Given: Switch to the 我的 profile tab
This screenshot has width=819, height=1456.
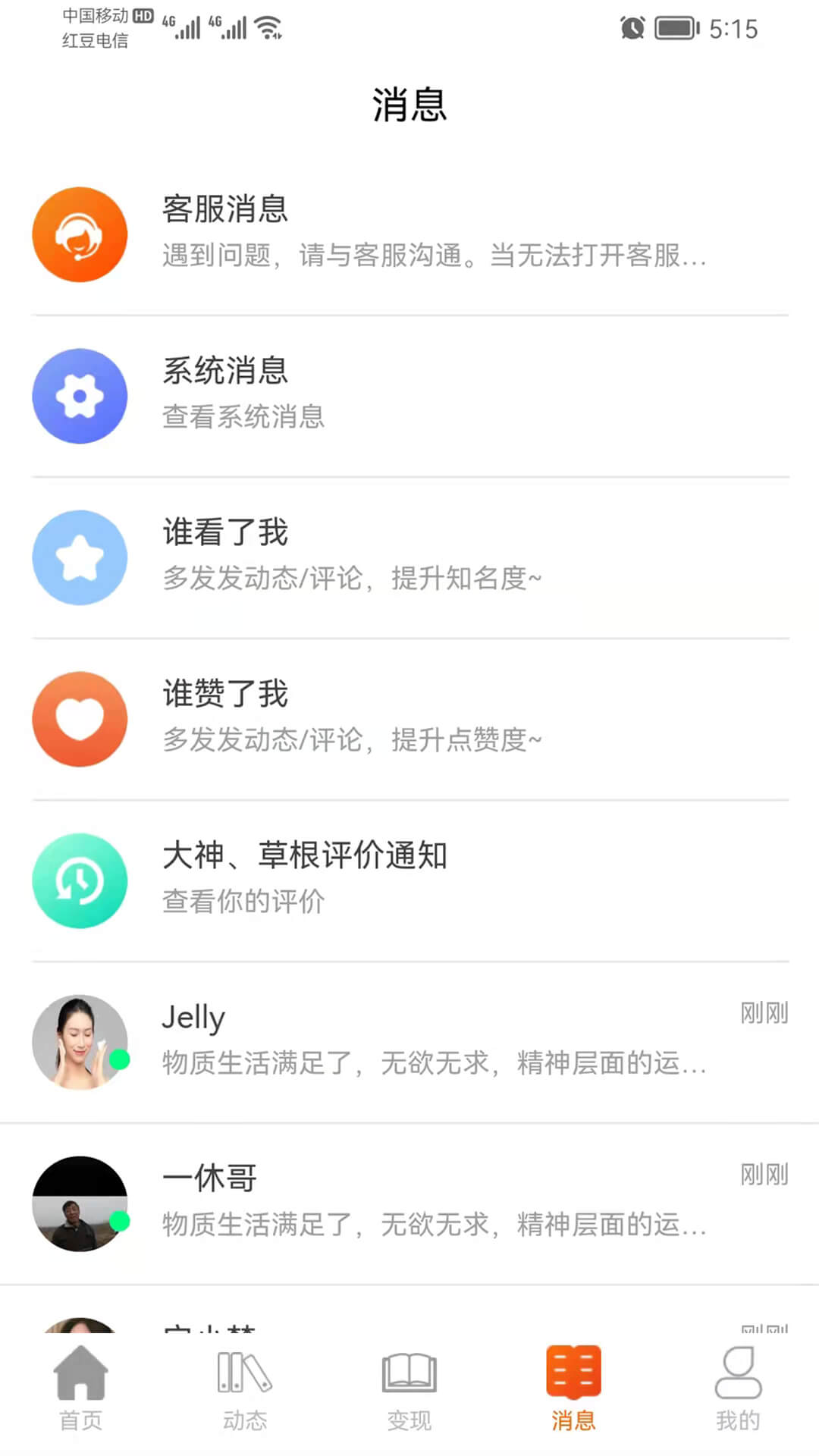Looking at the screenshot, I should pos(738,1389).
